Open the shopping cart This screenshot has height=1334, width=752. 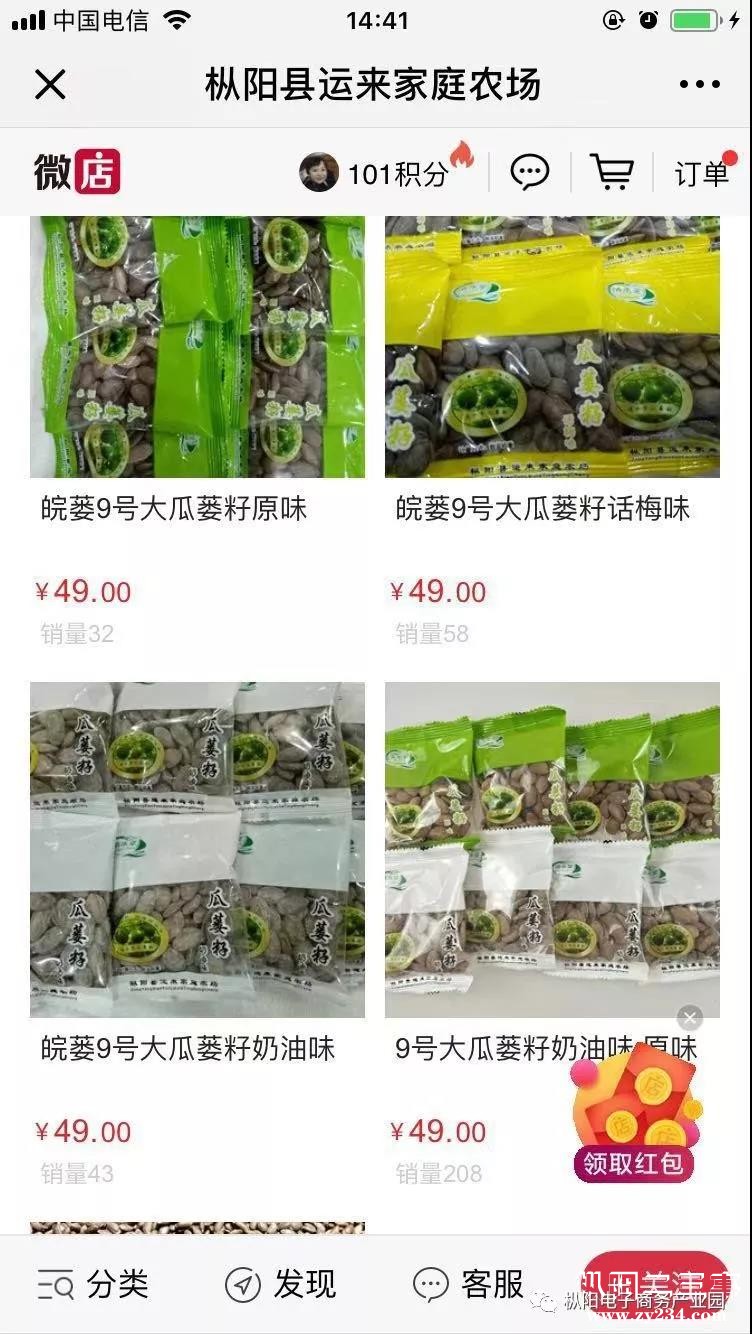coord(611,172)
